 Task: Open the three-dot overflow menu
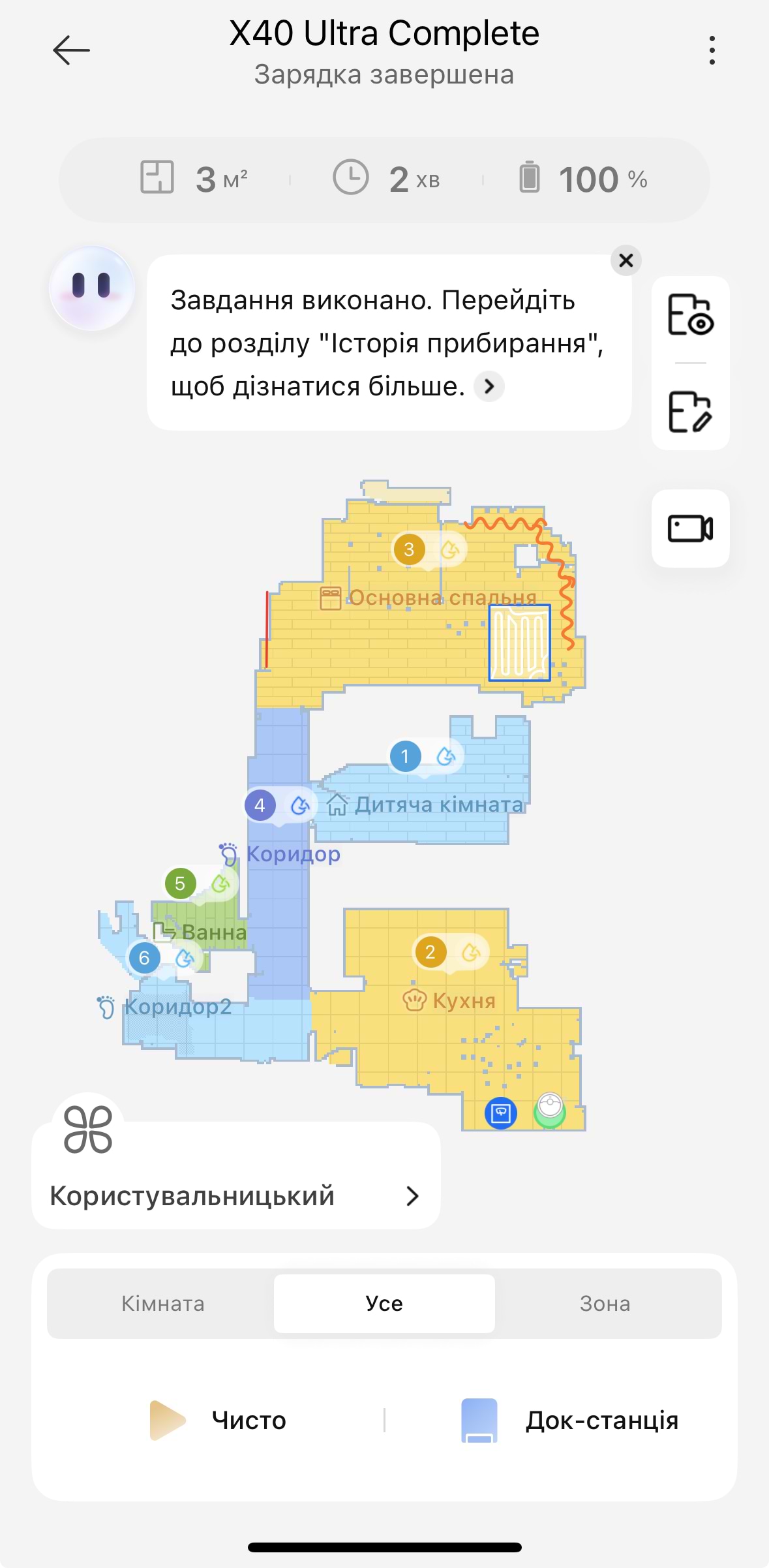(712, 50)
